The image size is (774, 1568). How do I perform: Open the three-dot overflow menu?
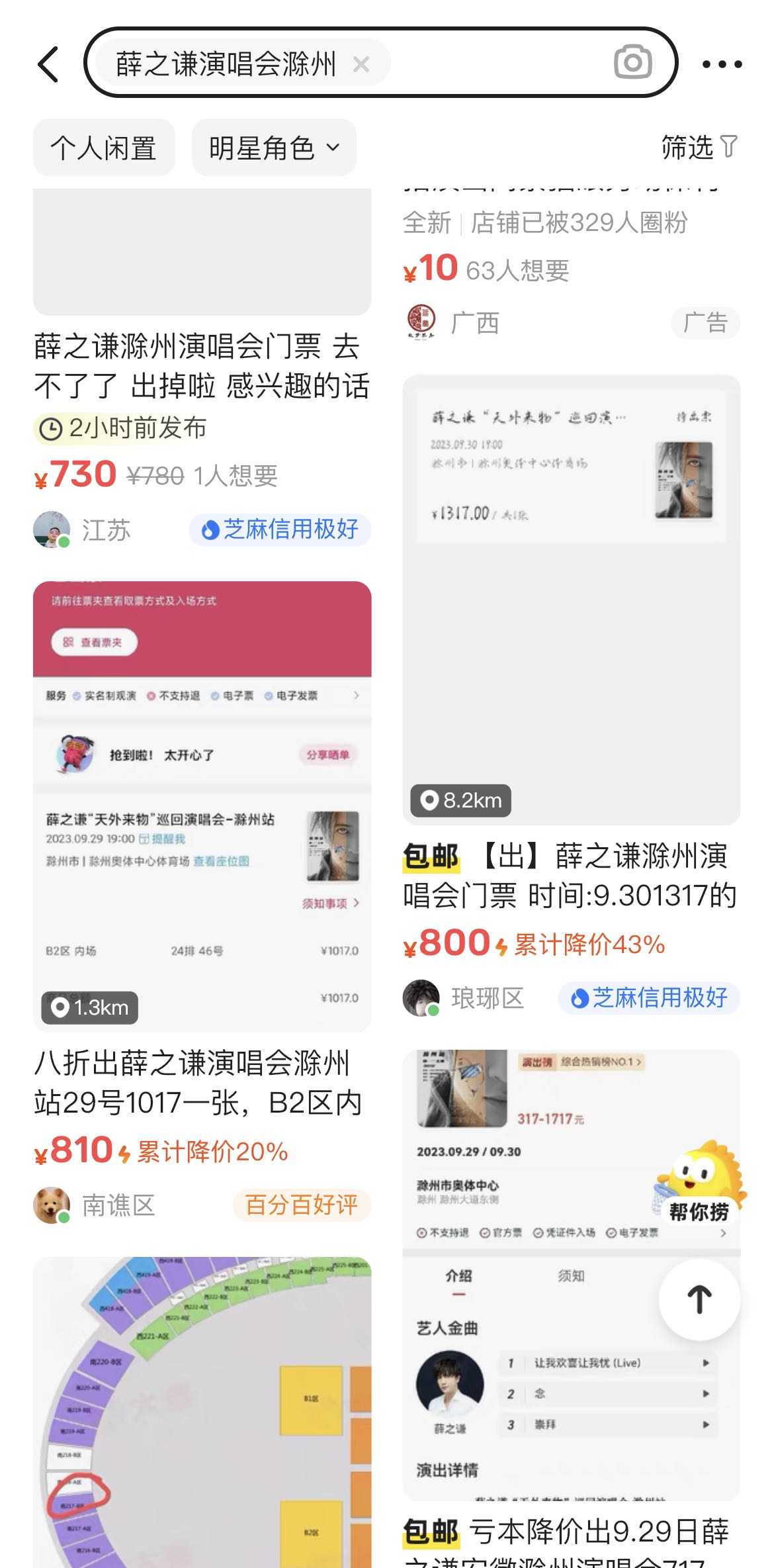tap(722, 64)
